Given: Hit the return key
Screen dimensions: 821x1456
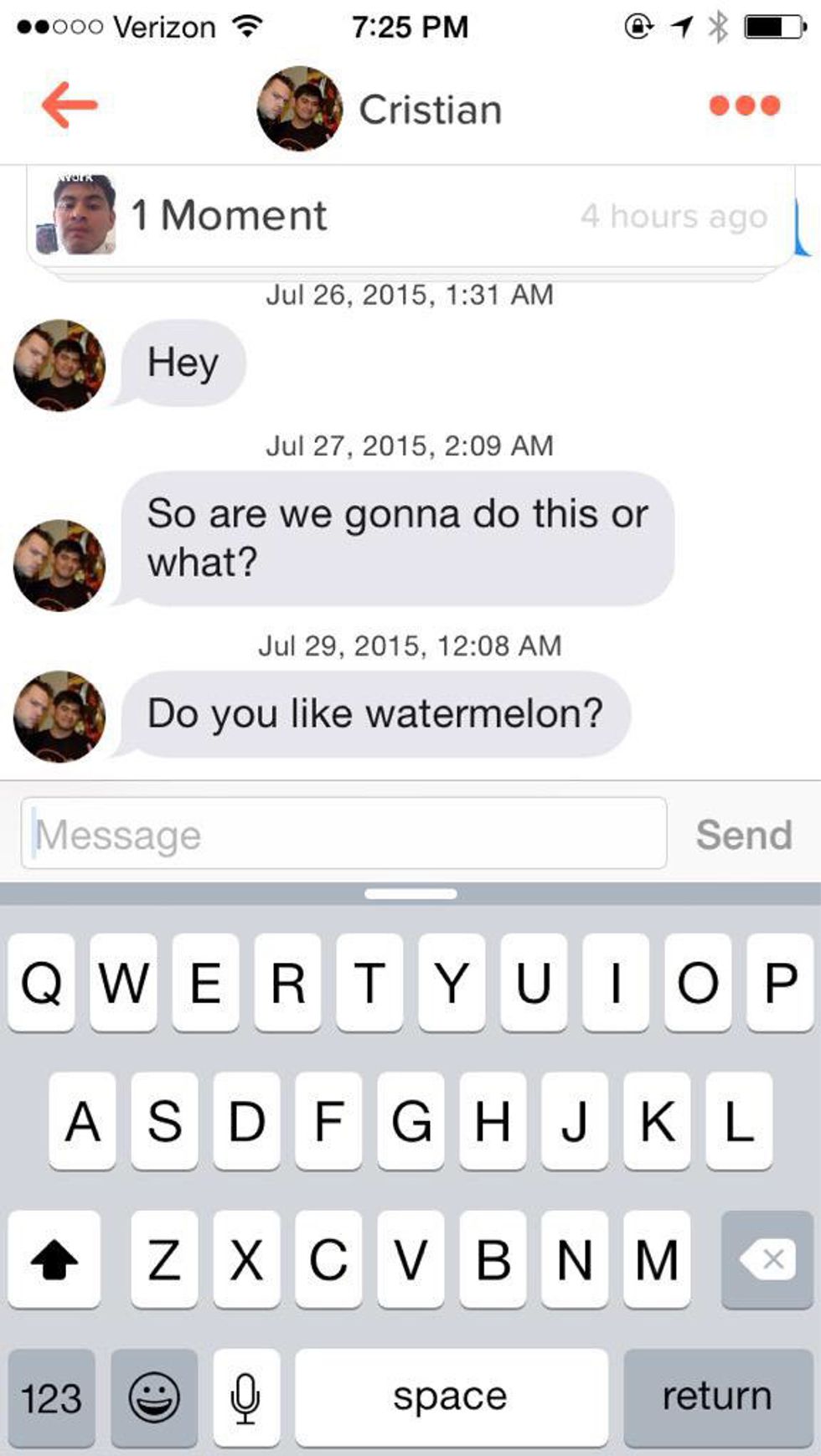Looking at the screenshot, I should point(717,1397).
